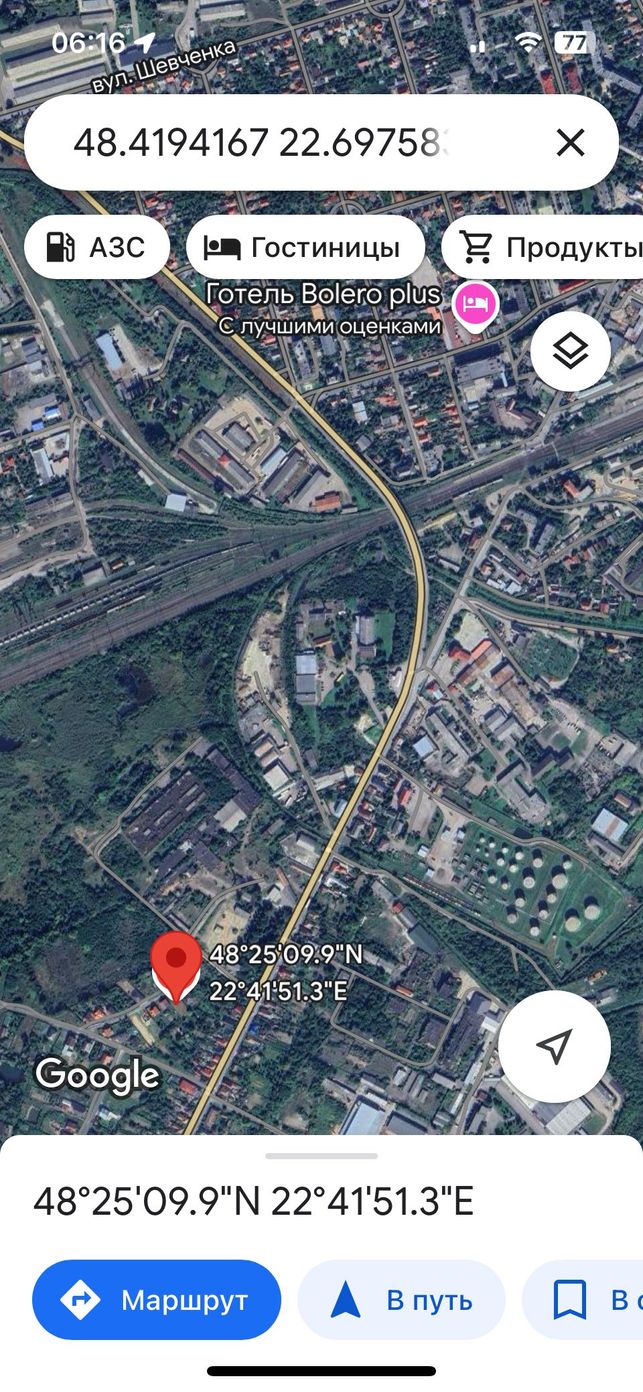Open the map layers button
Image resolution: width=643 pixels, height=1392 pixels.
pos(570,351)
